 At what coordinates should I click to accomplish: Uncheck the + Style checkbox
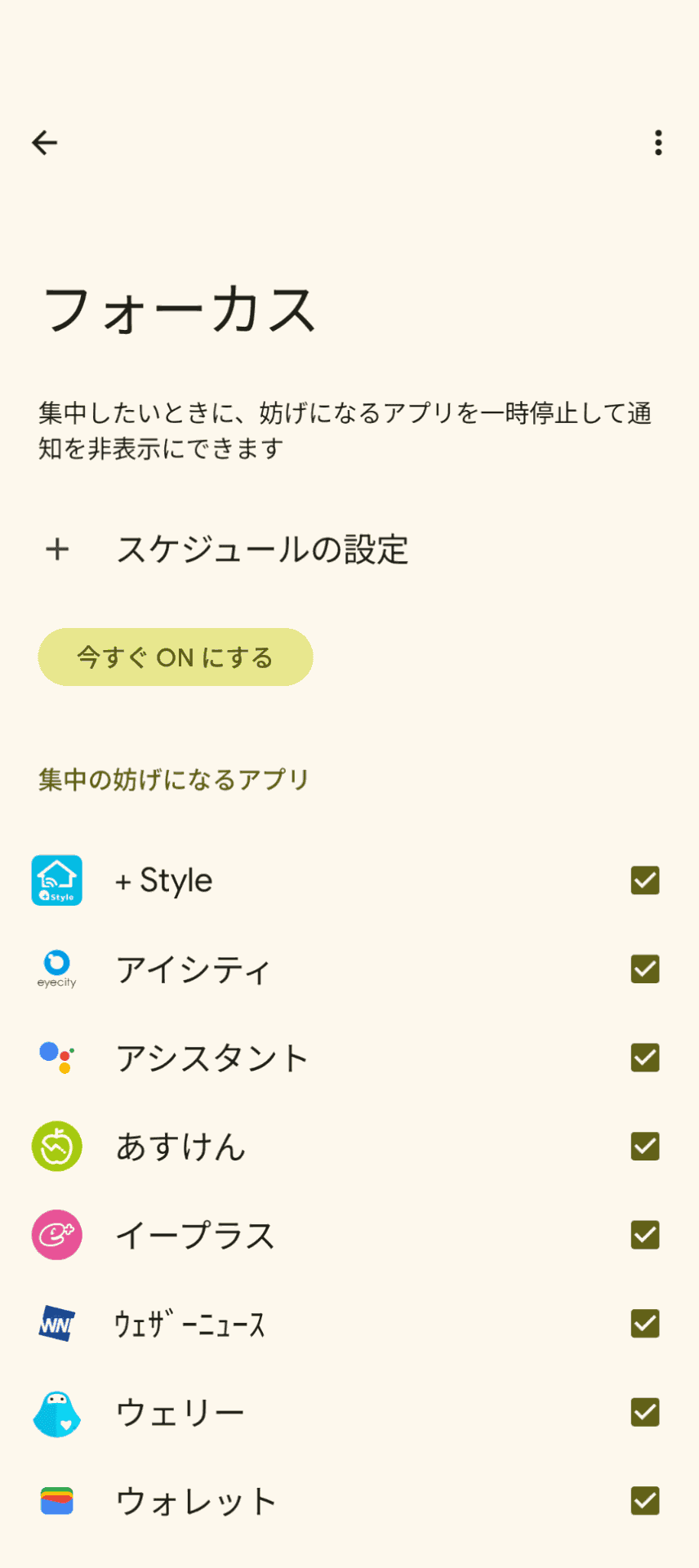pos(644,880)
